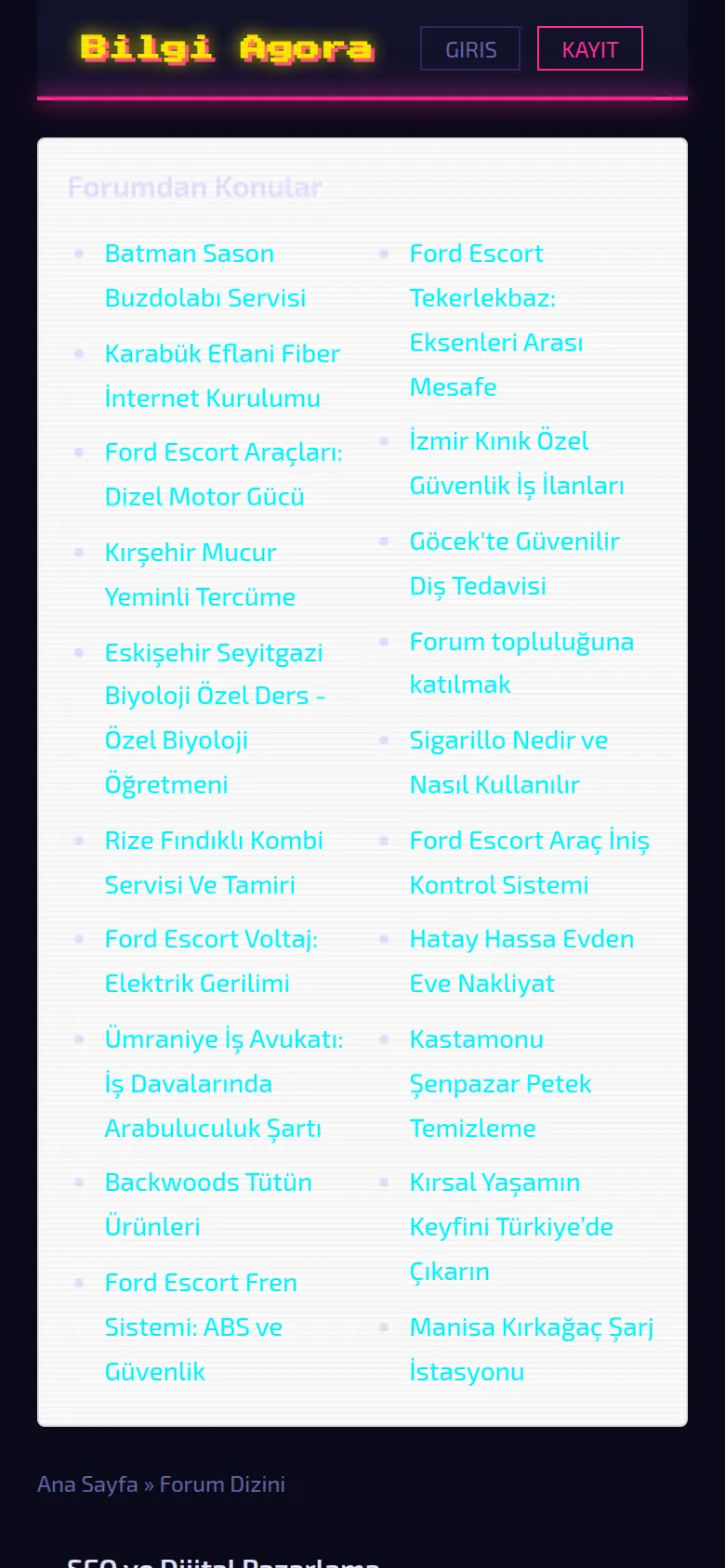Viewport: 725px width, 1568px height.
Task: Open Göcek'te Güvenilir Diş Tedavisi topic
Action: (515, 564)
